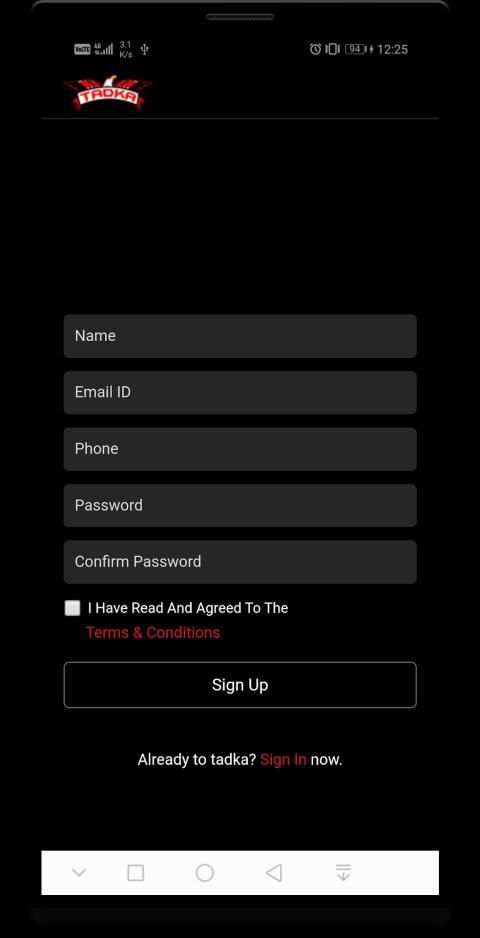Screen dimensions: 480x938
Task: Open recent apps square button
Action: (136, 873)
